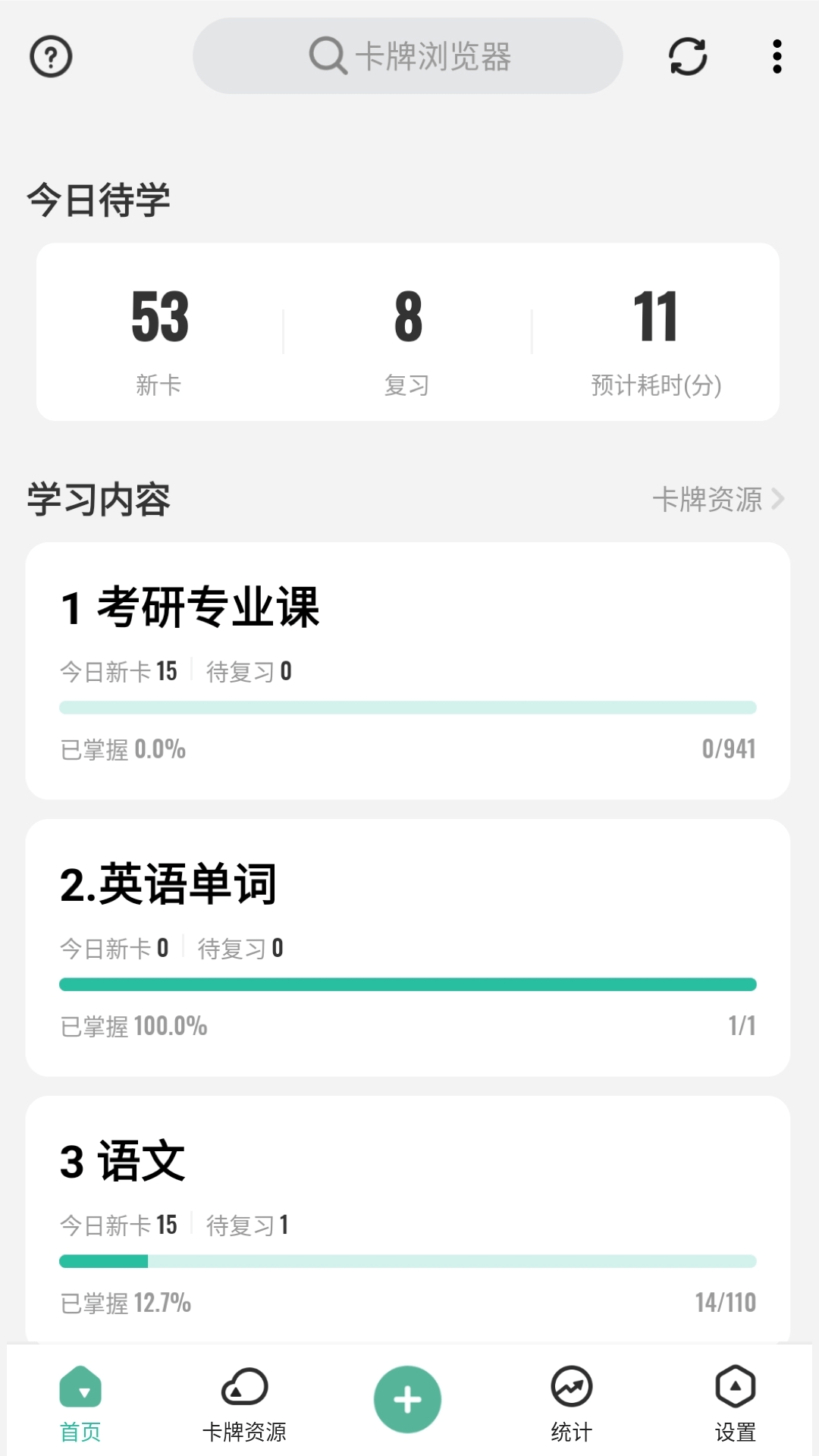Screen dimensions: 819x1456
Task: Tap the green plus button to add cards
Action: coord(407,1399)
